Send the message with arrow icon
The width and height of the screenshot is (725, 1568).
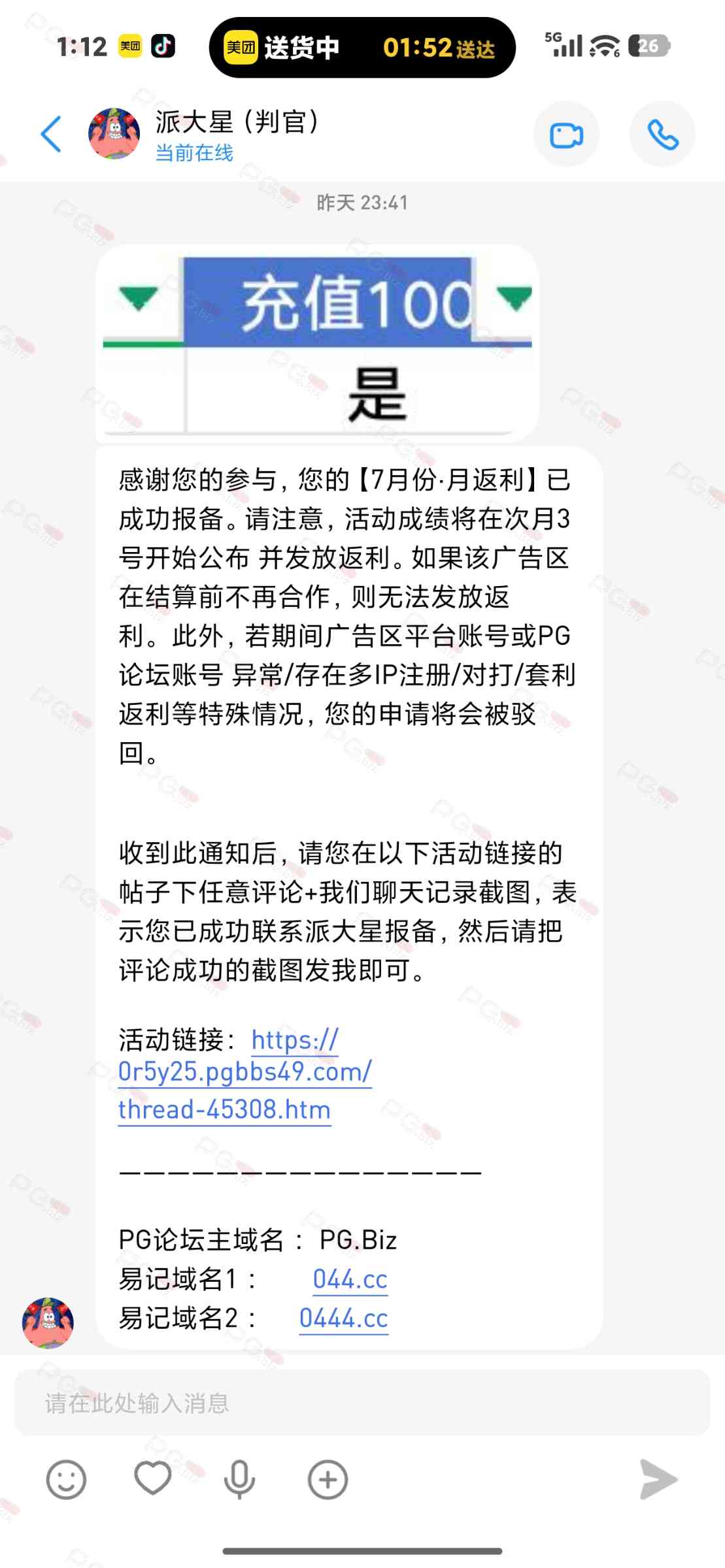pos(658,1479)
